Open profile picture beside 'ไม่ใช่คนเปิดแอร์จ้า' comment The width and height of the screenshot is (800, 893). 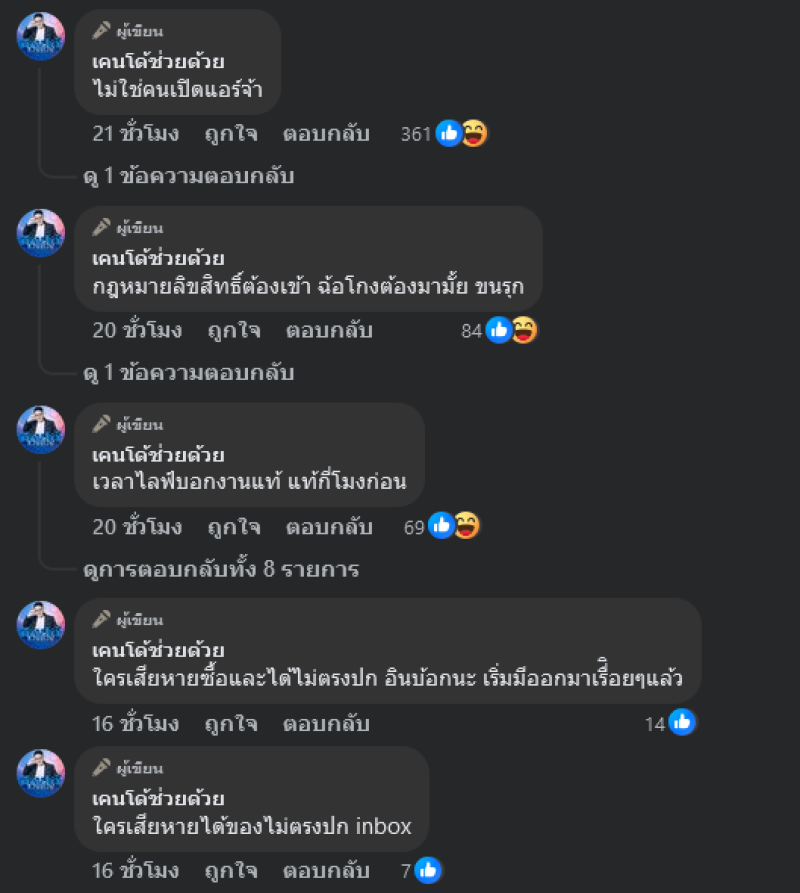pyautogui.click(x=41, y=37)
